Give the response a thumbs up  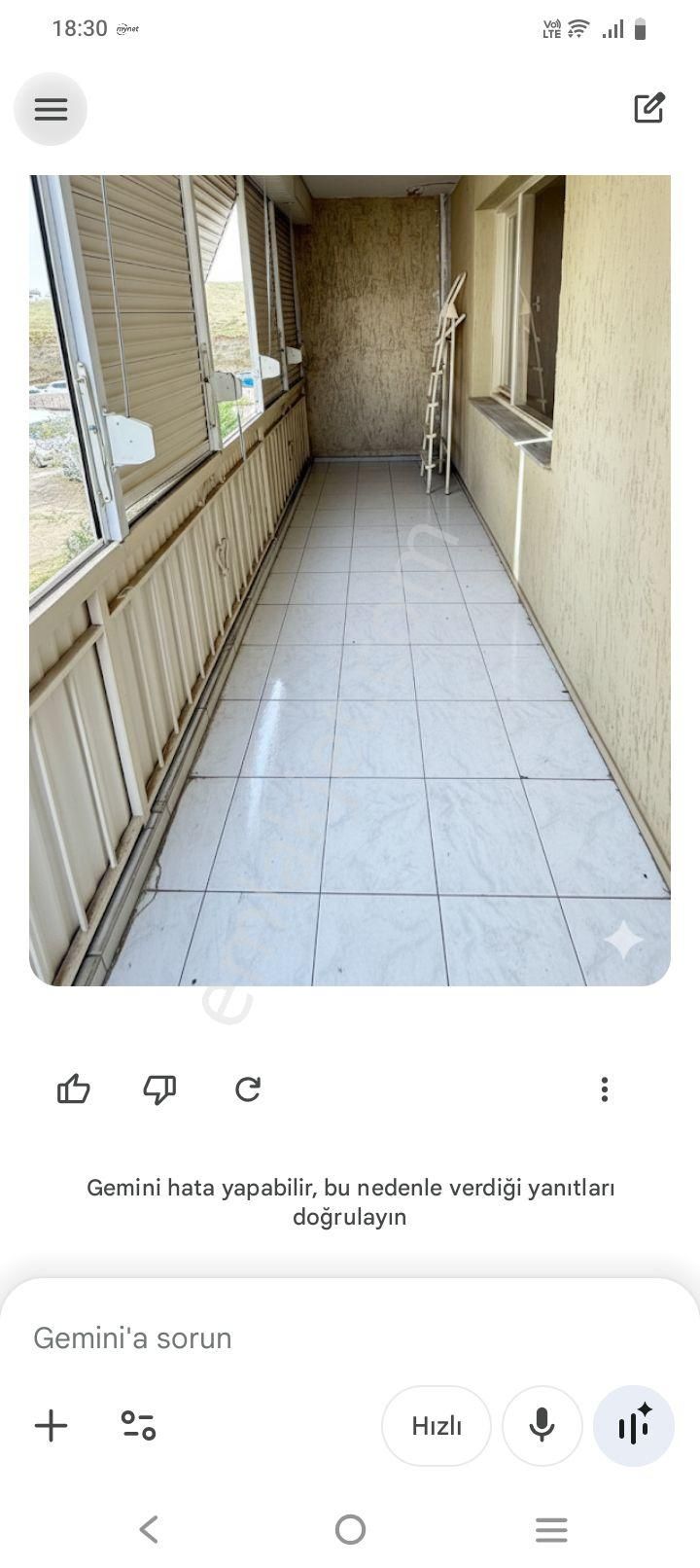[x=76, y=1089]
